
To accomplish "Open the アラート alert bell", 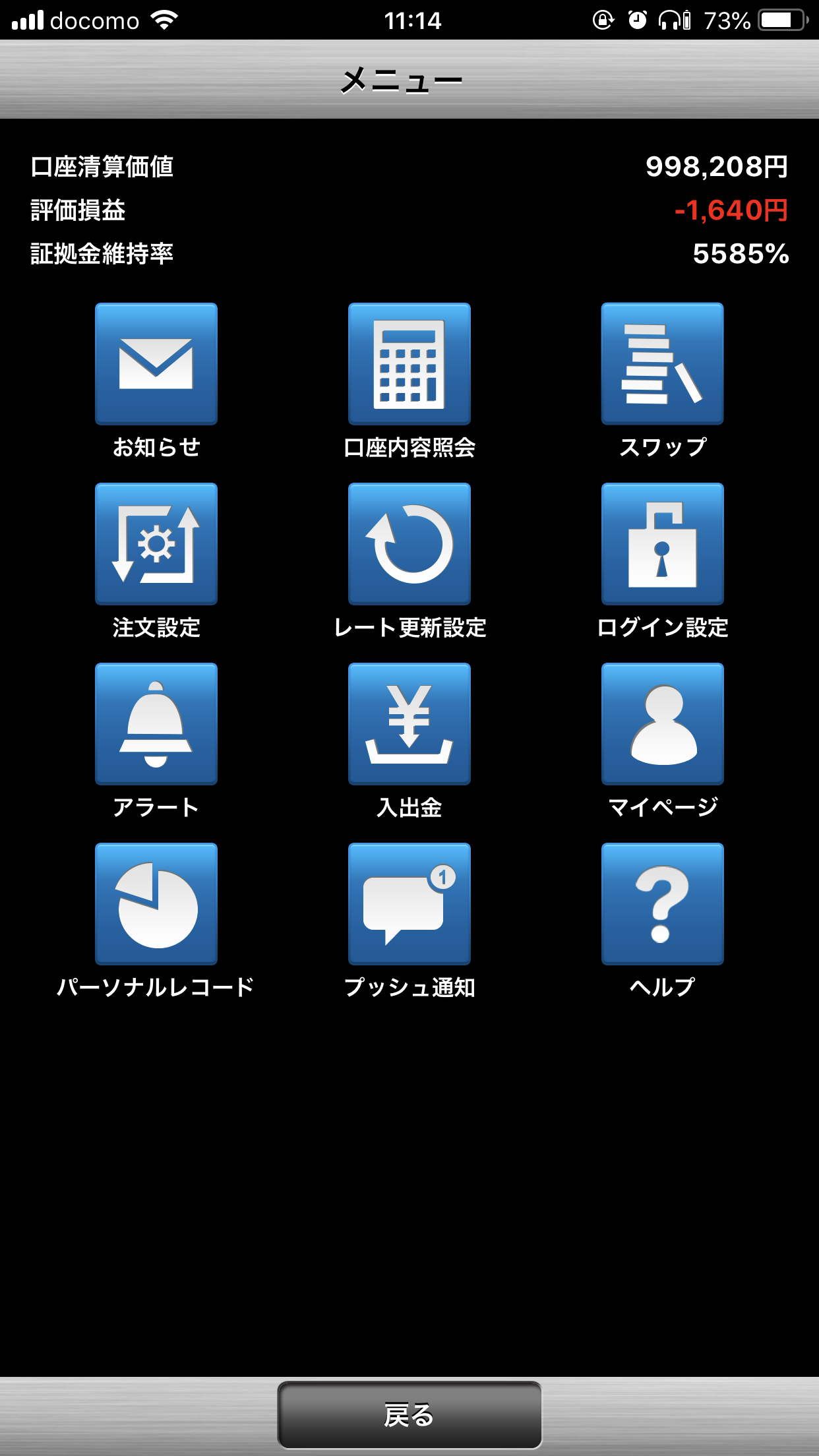I will tap(156, 724).
